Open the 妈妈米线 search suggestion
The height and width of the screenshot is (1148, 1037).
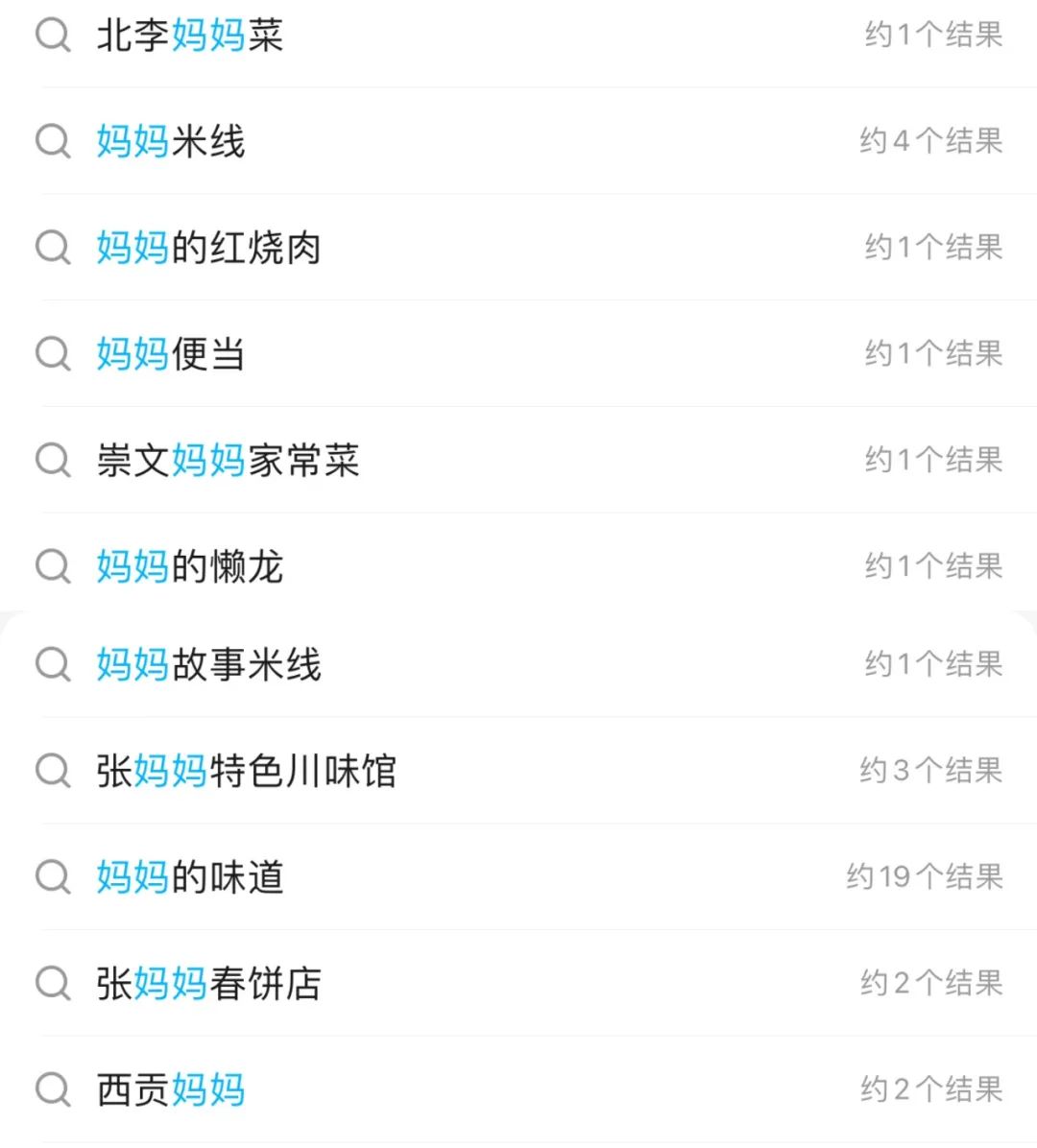(171, 142)
